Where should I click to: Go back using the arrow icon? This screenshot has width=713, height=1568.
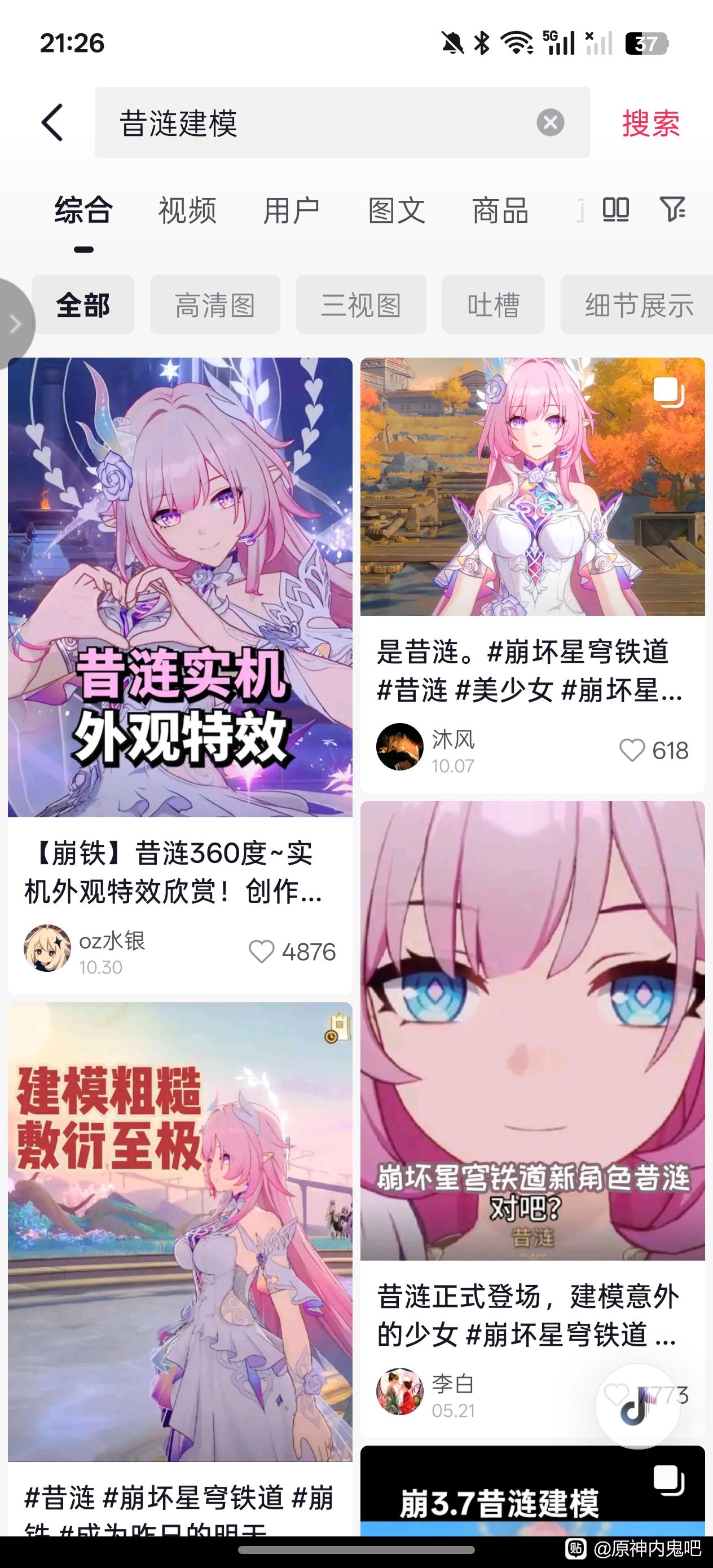tap(52, 122)
